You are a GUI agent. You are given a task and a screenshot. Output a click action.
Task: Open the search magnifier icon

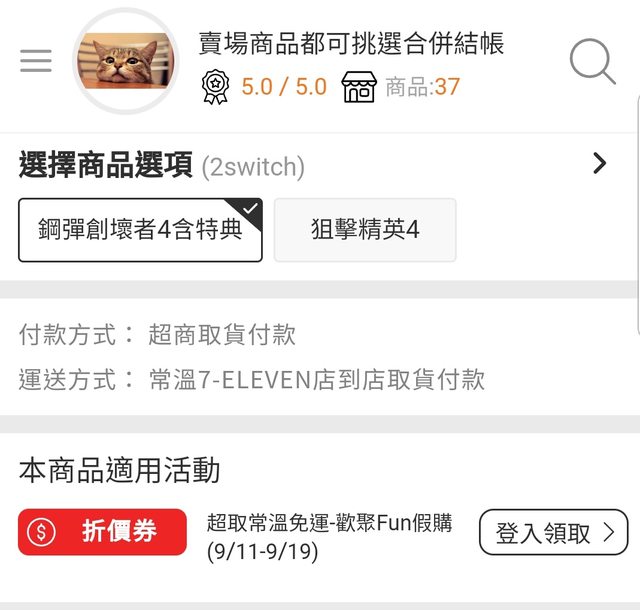point(592,62)
